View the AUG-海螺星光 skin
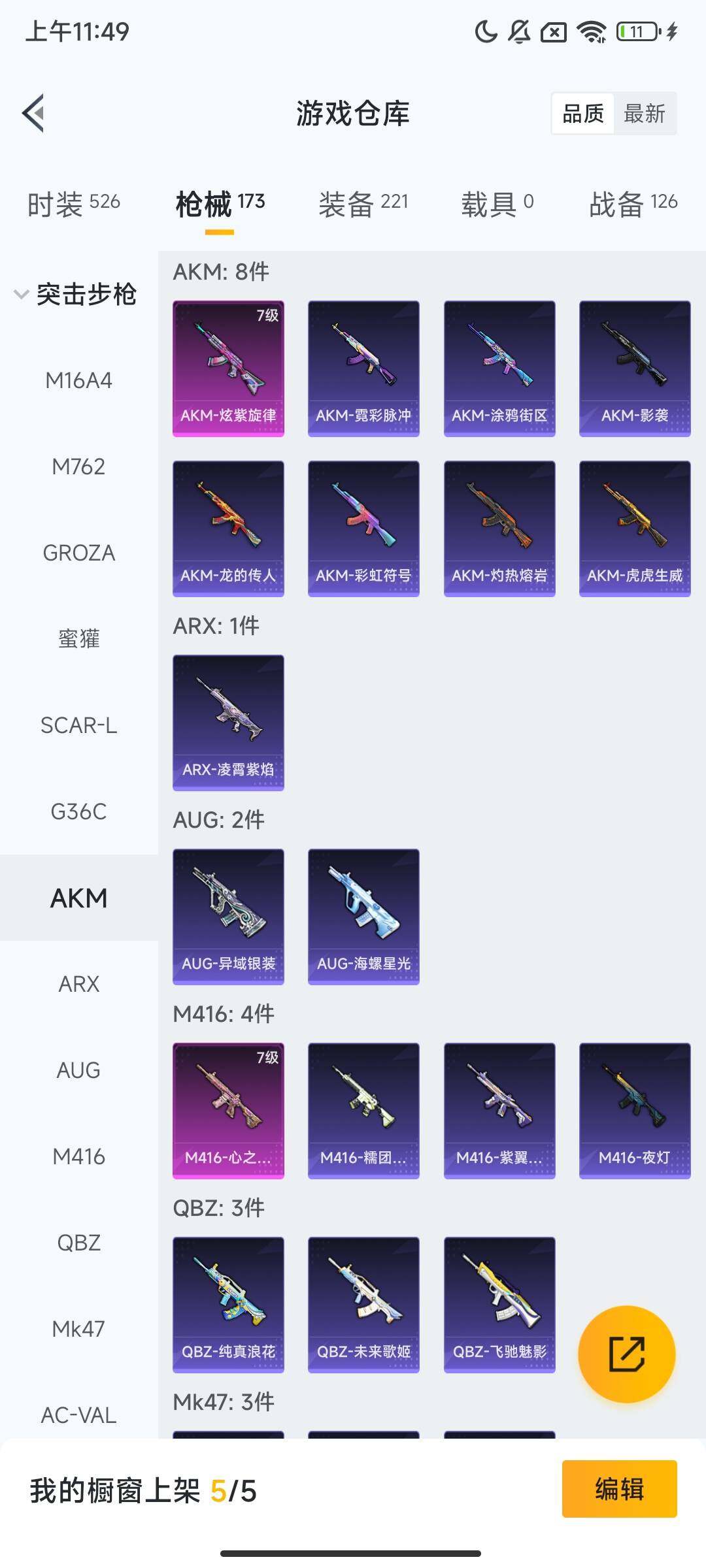The width and height of the screenshot is (706, 1568). coord(363,917)
